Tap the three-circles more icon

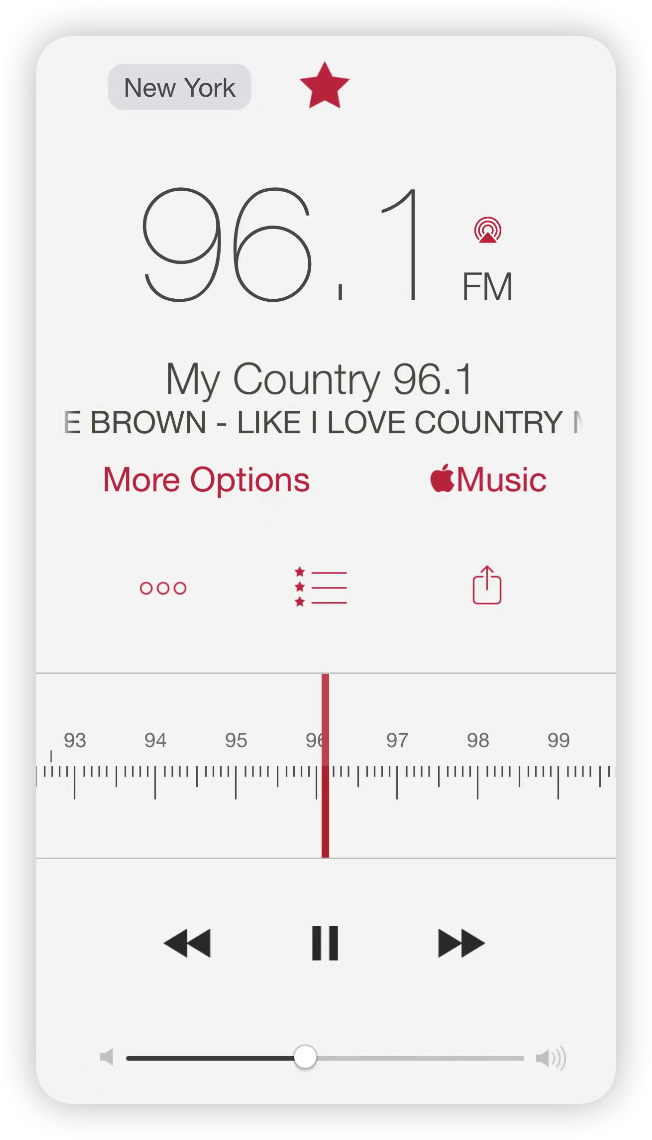[x=163, y=587]
